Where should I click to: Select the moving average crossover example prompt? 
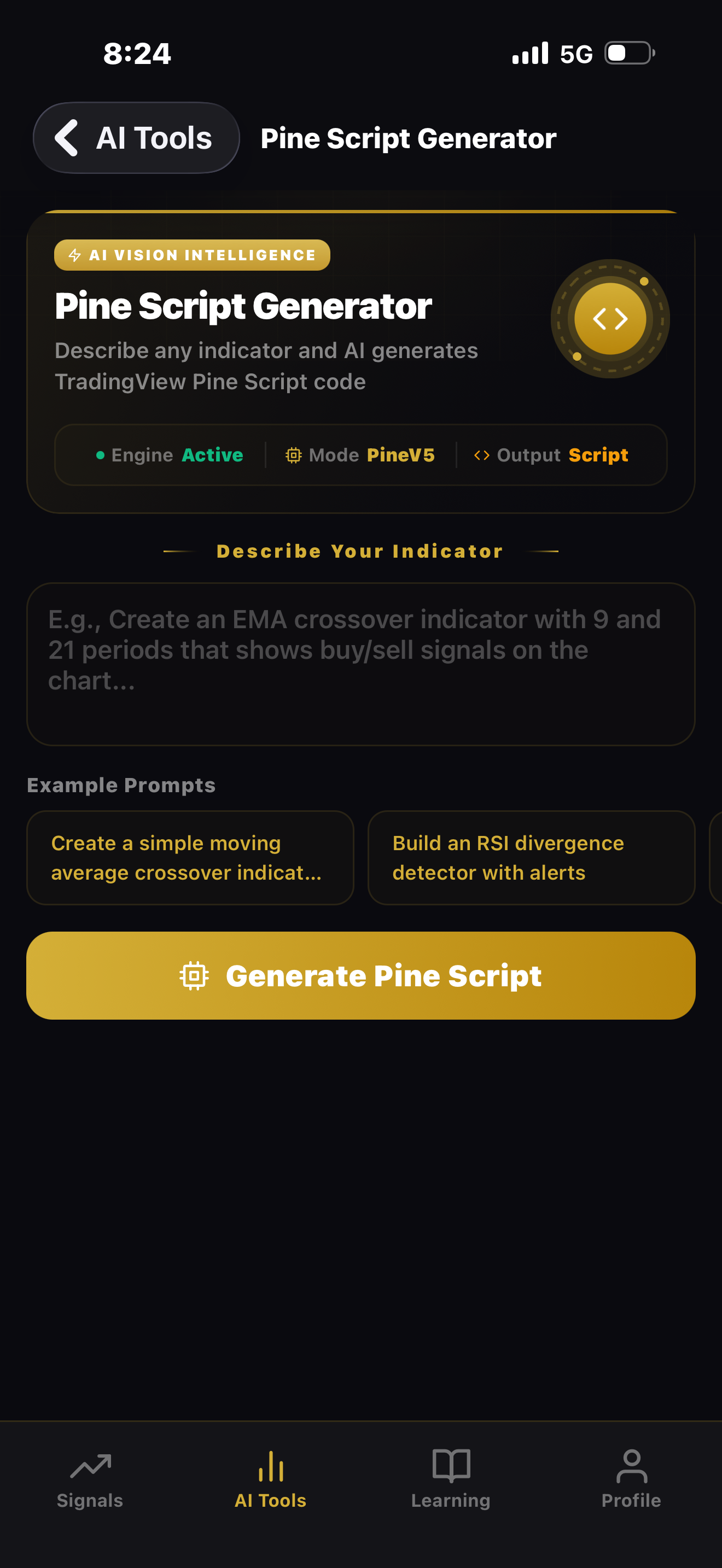point(189,858)
